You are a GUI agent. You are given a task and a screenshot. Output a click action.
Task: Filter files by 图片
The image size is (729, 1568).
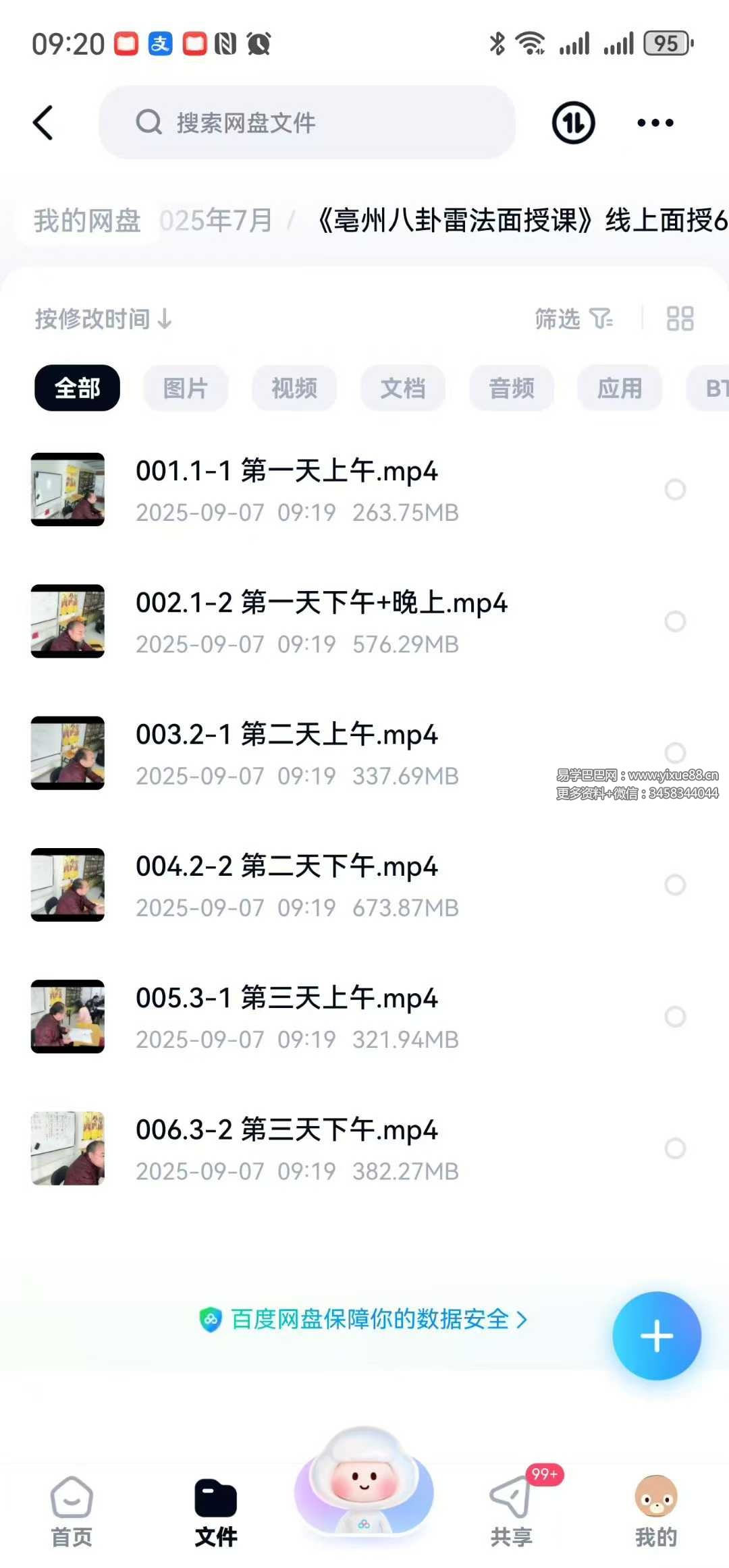[186, 388]
